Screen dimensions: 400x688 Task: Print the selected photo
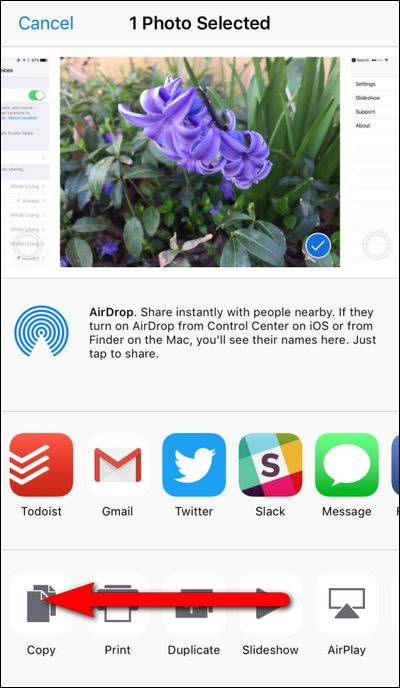coord(118,603)
